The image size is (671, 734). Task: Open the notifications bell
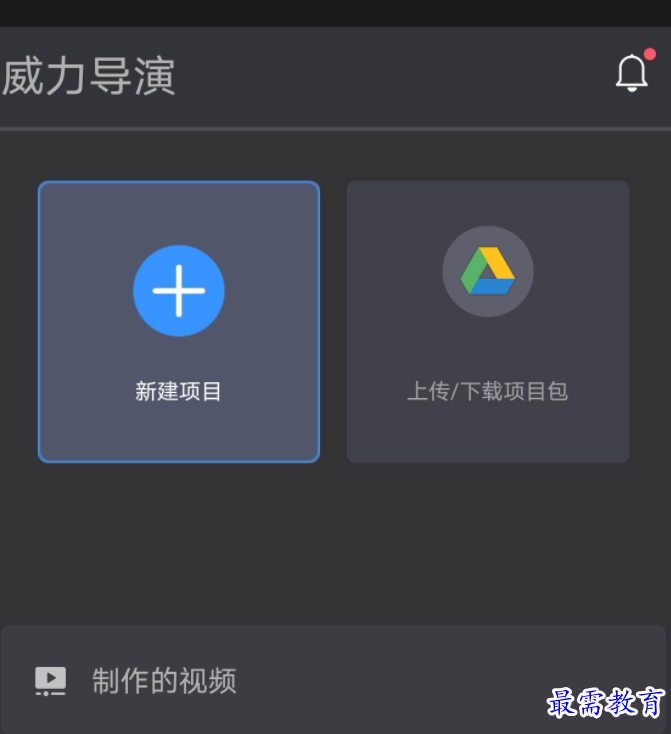632,73
